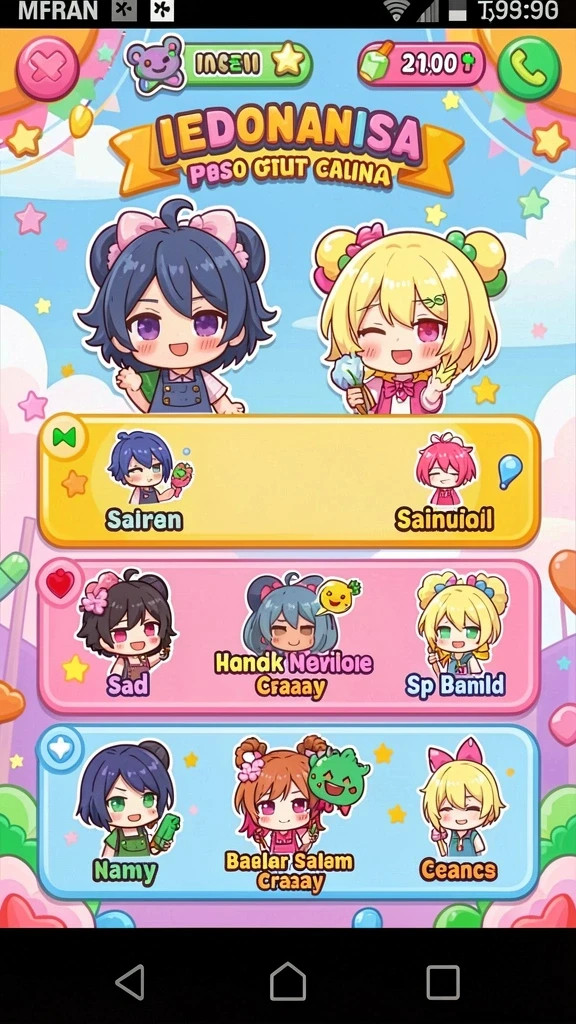Viewport: 576px width, 1024px height.
Task: Go to the system home screen
Action: click(288, 982)
